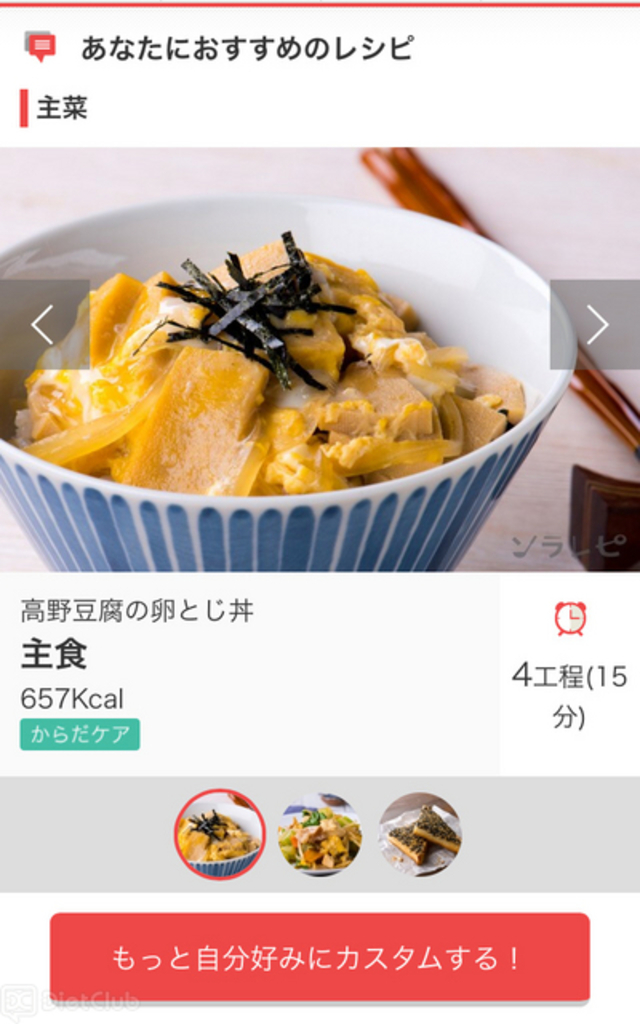This screenshot has width=640, height=1024.
Task: Show the next recommended recipe
Action: (x=596, y=324)
